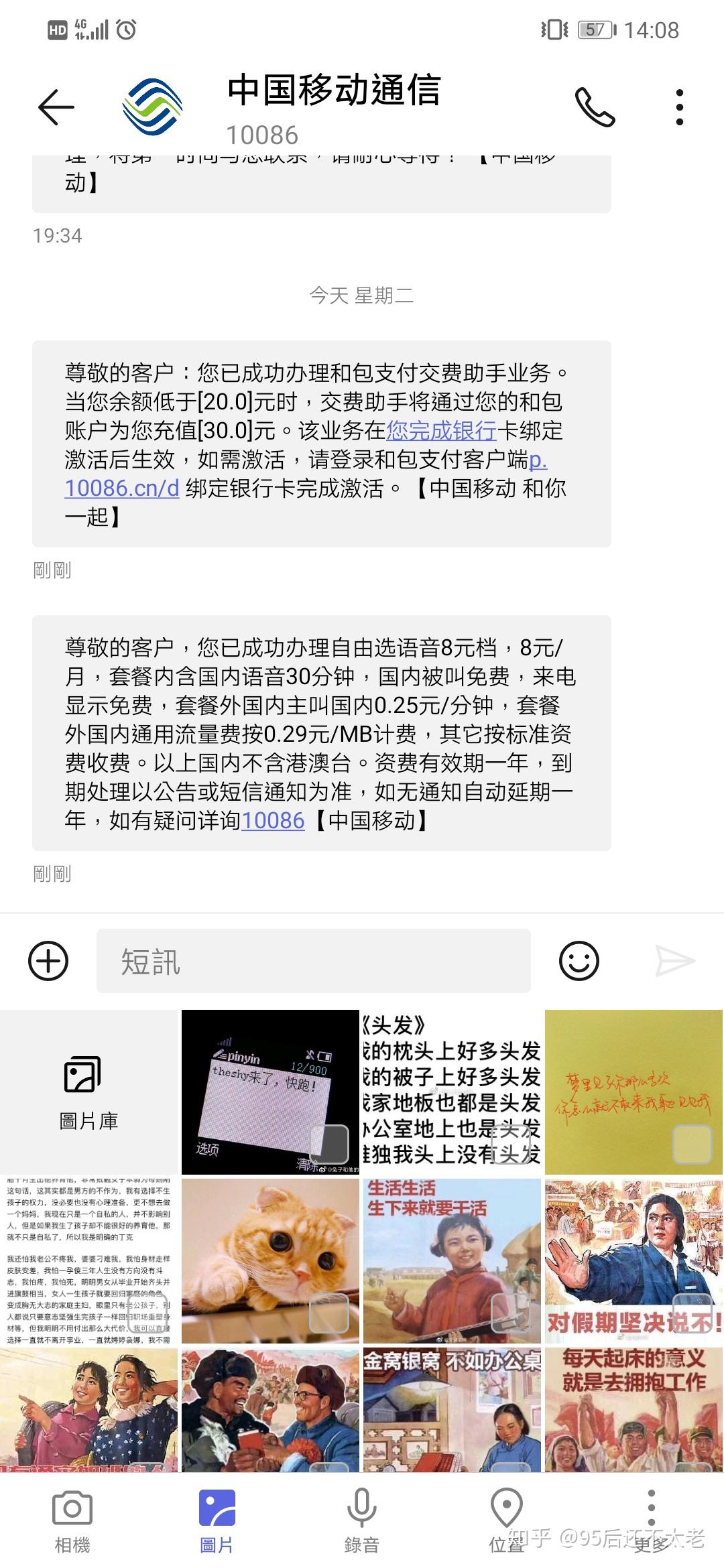Open the overflow menu

pos(679,107)
